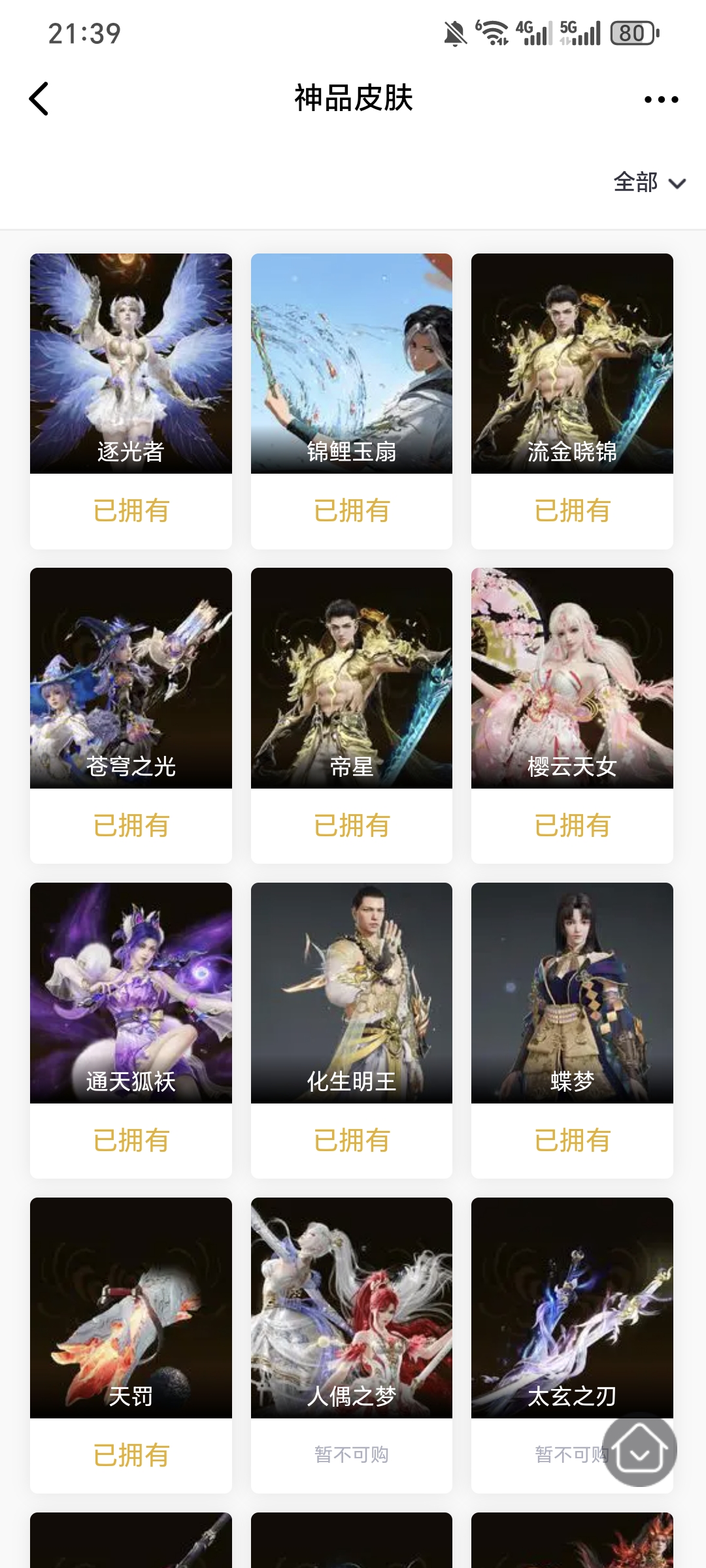Go back from the 神品皮肤 page

point(39,99)
